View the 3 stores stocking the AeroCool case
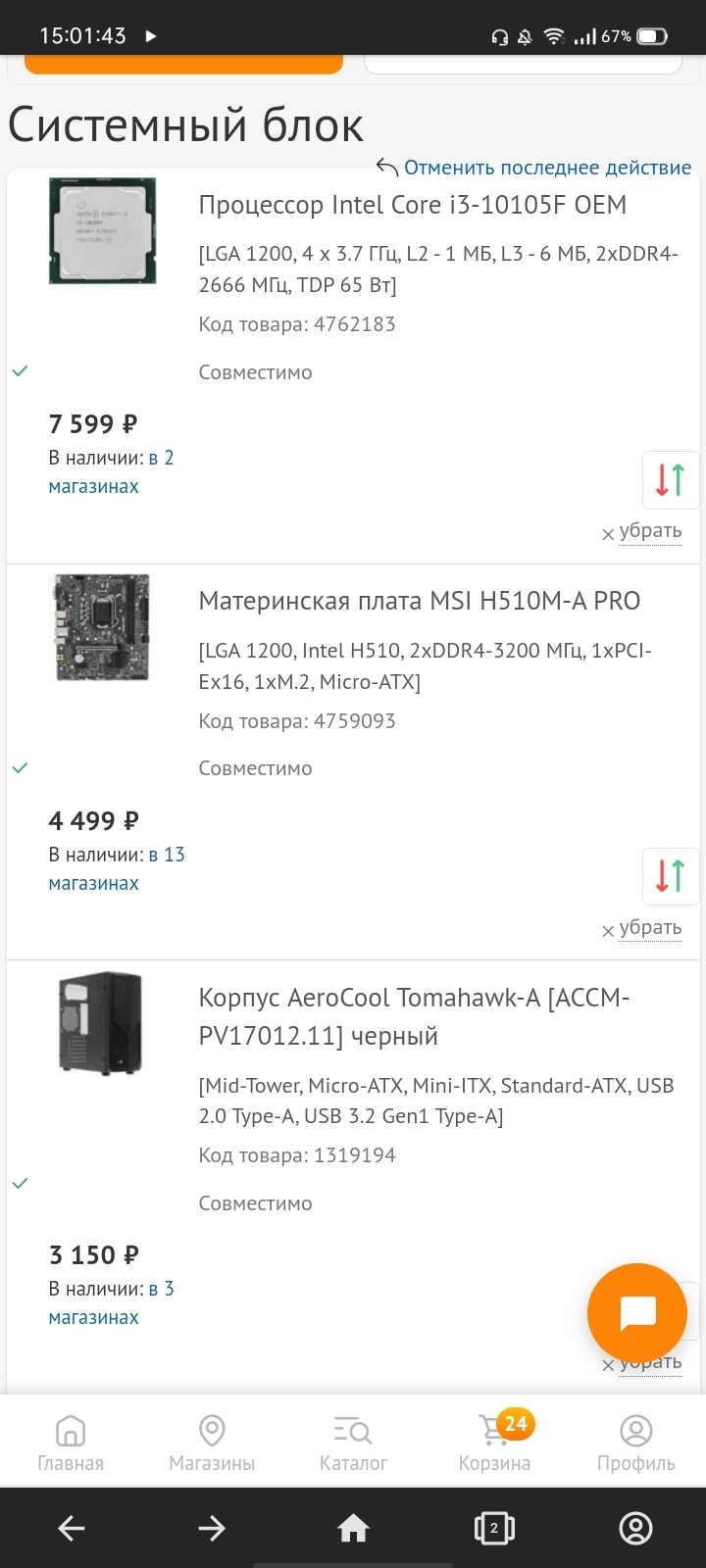 [111, 1303]
